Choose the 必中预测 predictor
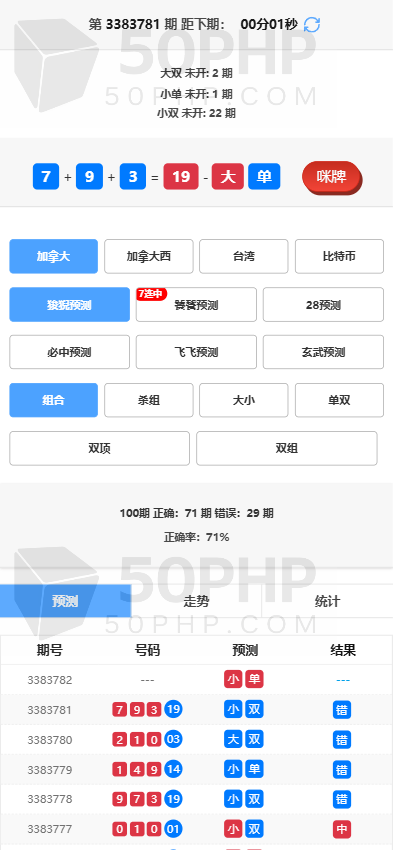The height and width of the screenshot is (850, 393). pyautogui.click(x=69, y=352)
